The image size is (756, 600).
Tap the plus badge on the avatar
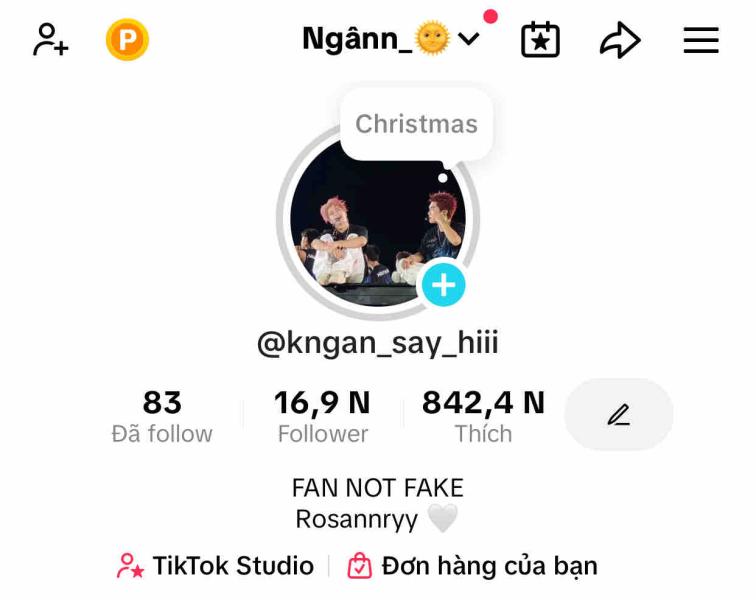click(443, 285)
